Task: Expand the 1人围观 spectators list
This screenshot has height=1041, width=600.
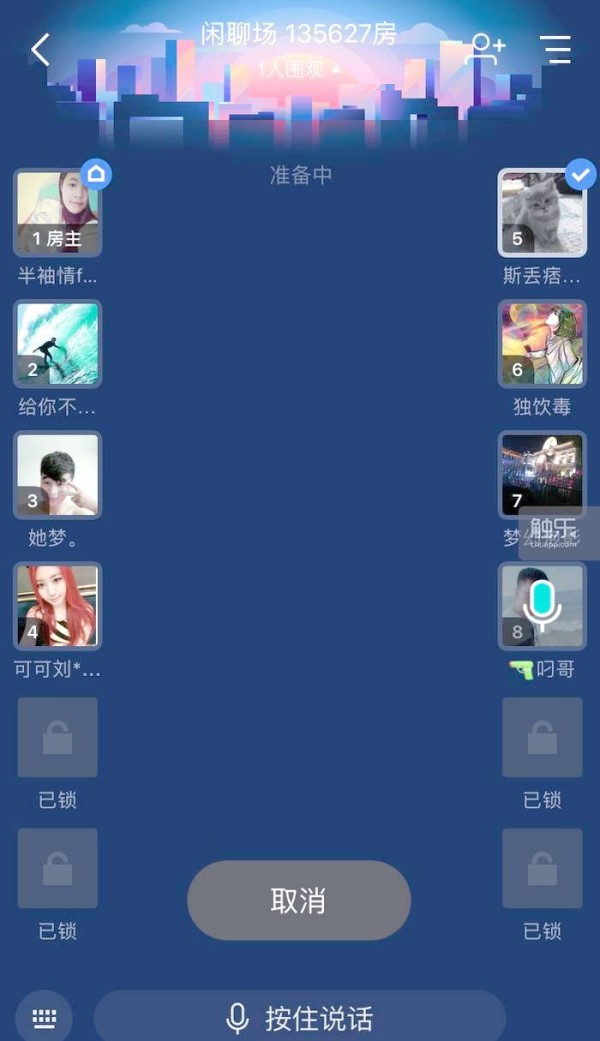Action: [x=298, y=70]
